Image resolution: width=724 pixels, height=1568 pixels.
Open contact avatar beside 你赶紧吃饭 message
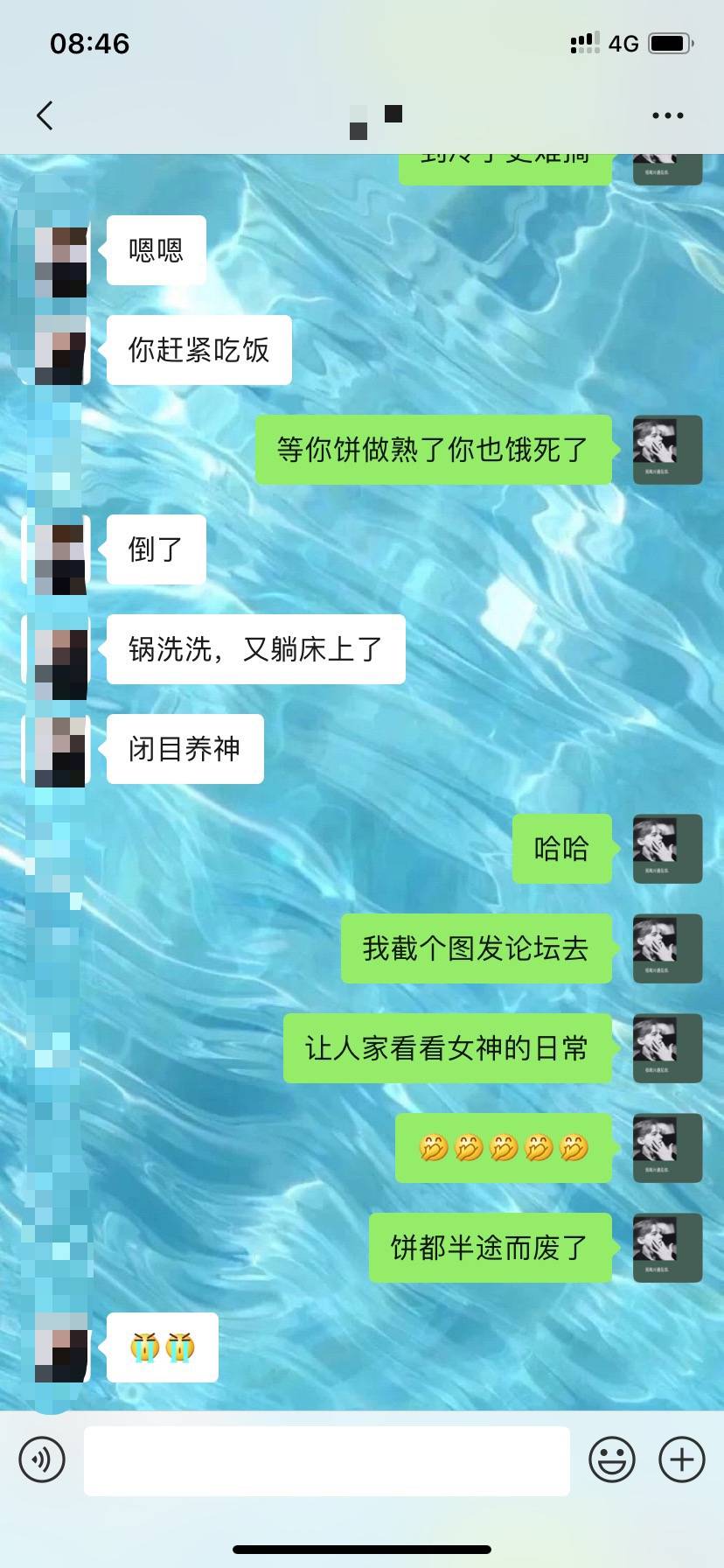[56, 350]
